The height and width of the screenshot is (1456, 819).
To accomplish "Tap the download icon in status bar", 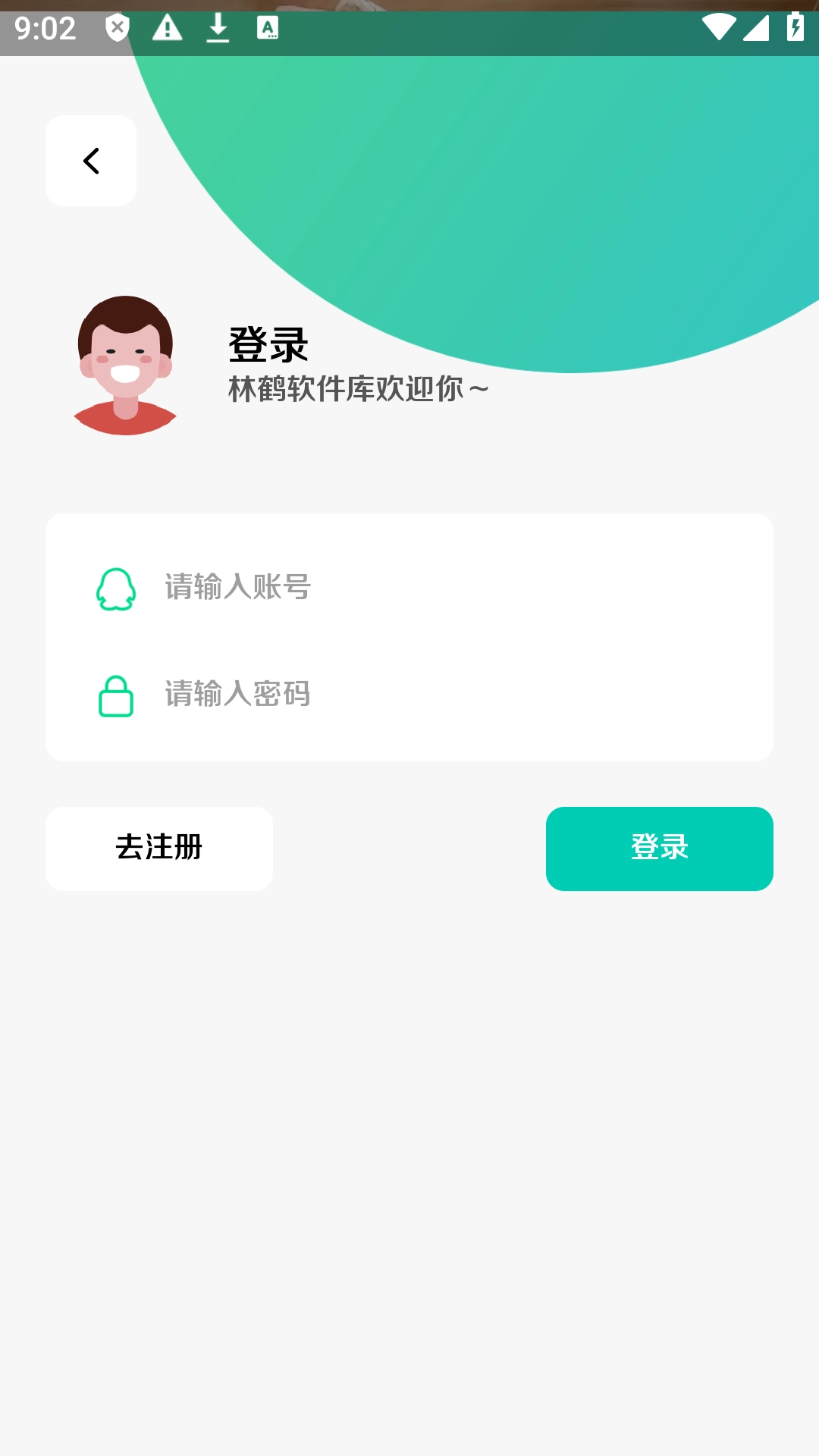I will pos(218,28).
